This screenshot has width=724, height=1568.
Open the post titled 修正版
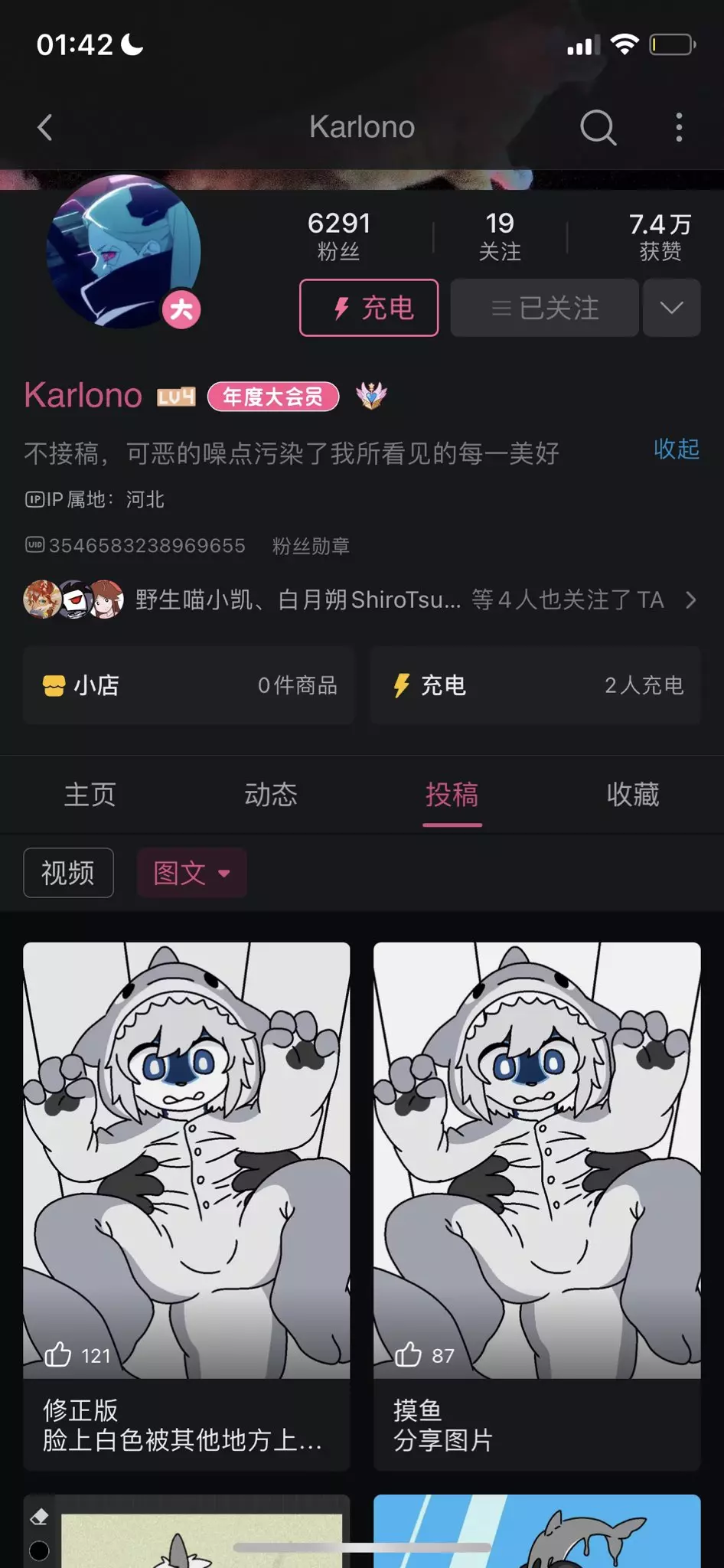pos(187,1207)
